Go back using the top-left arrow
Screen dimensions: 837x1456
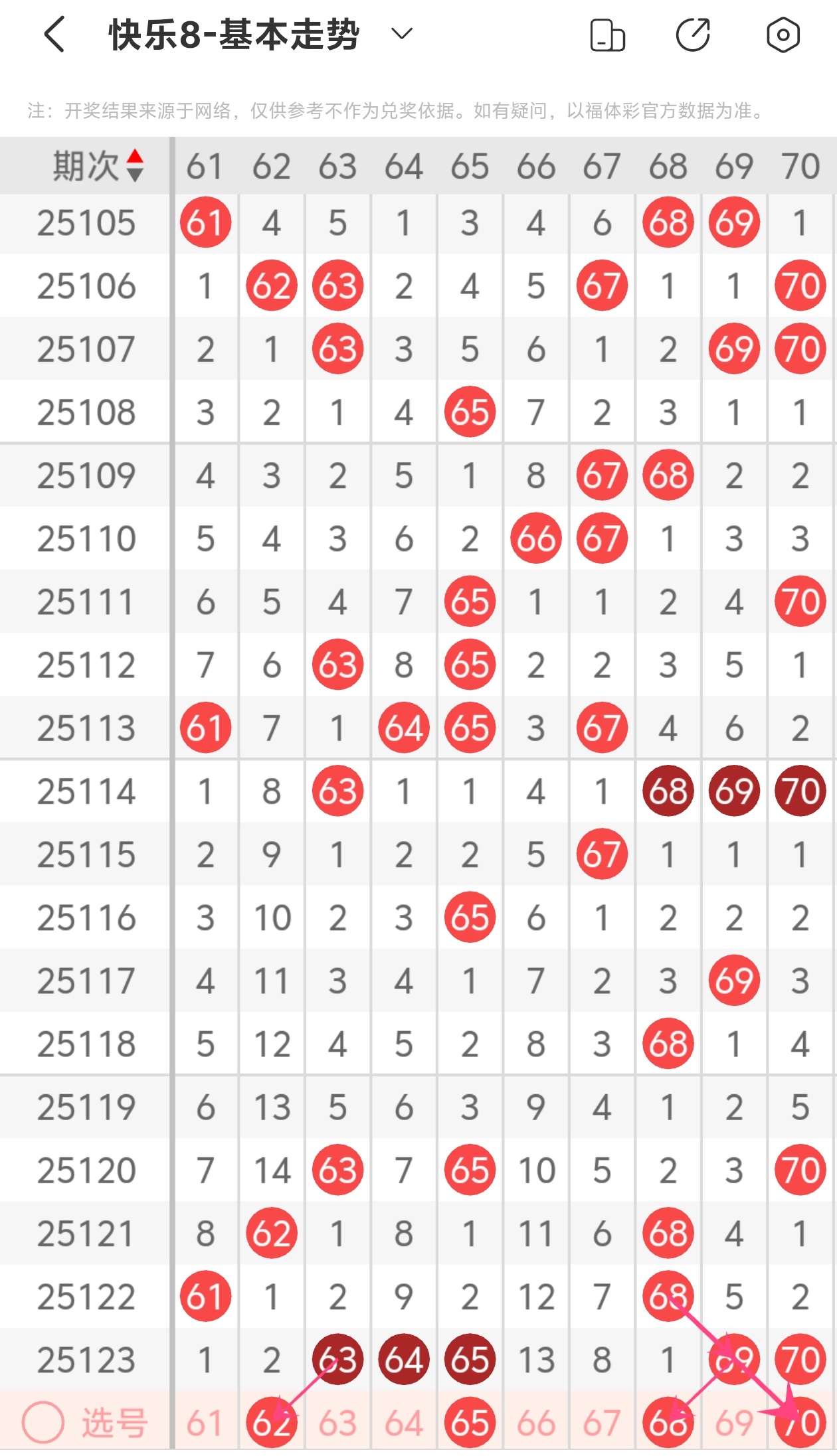54,34
